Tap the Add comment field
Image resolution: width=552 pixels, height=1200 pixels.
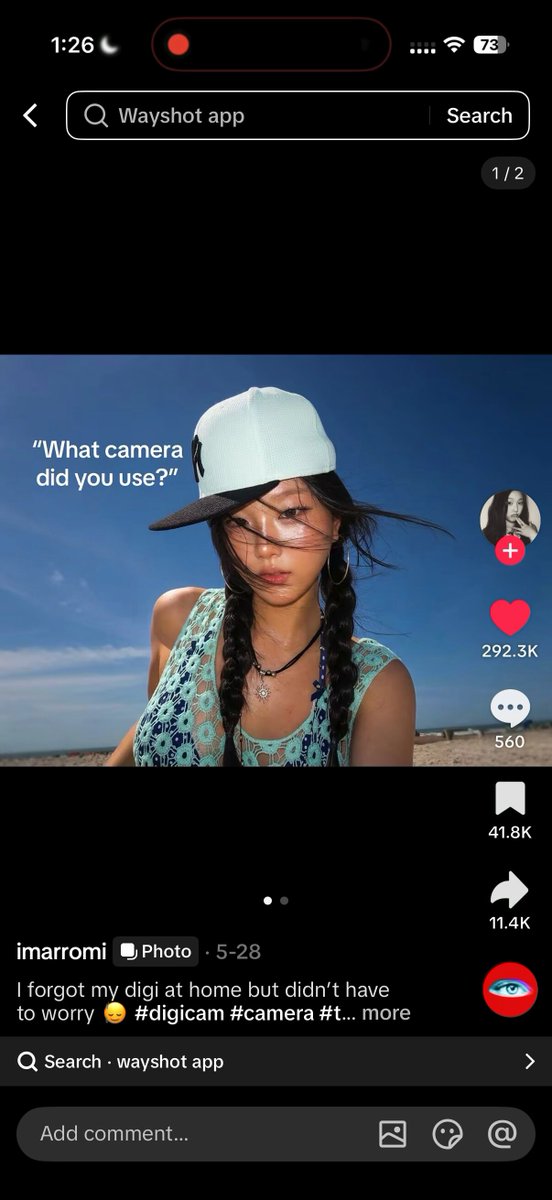[x=190, y=1134]
